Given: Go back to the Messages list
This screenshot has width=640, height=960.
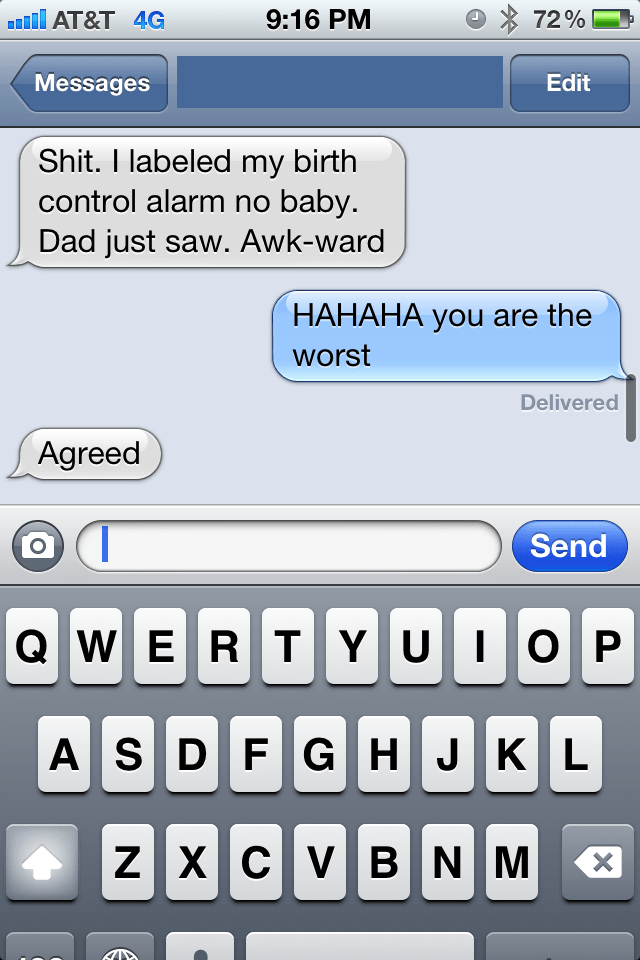Looking at the screenshot, I should coord(87,83).
